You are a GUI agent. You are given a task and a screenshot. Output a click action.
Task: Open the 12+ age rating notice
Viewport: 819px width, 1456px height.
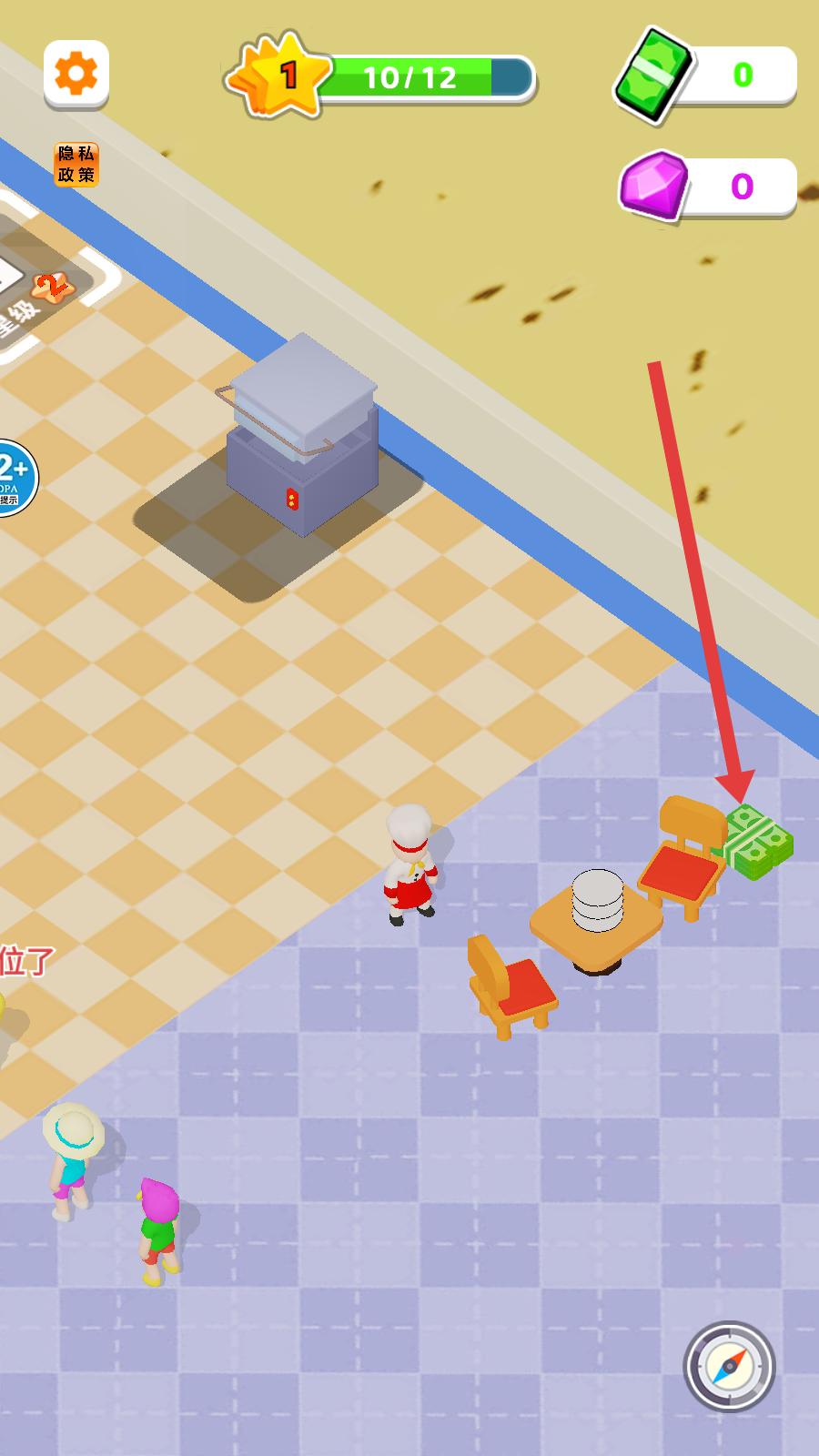tap(15, 477)
